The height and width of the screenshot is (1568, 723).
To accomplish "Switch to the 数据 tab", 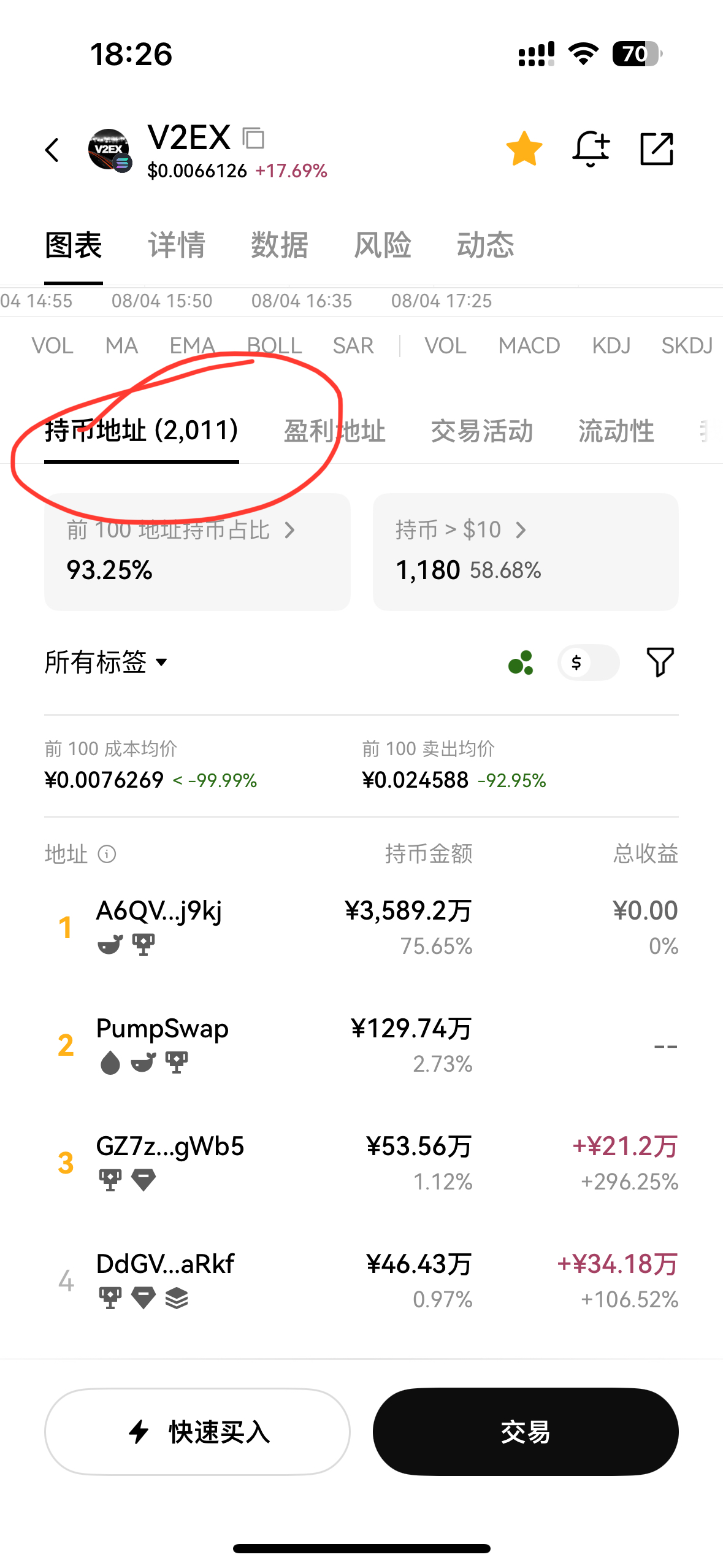I will [280, 245].
